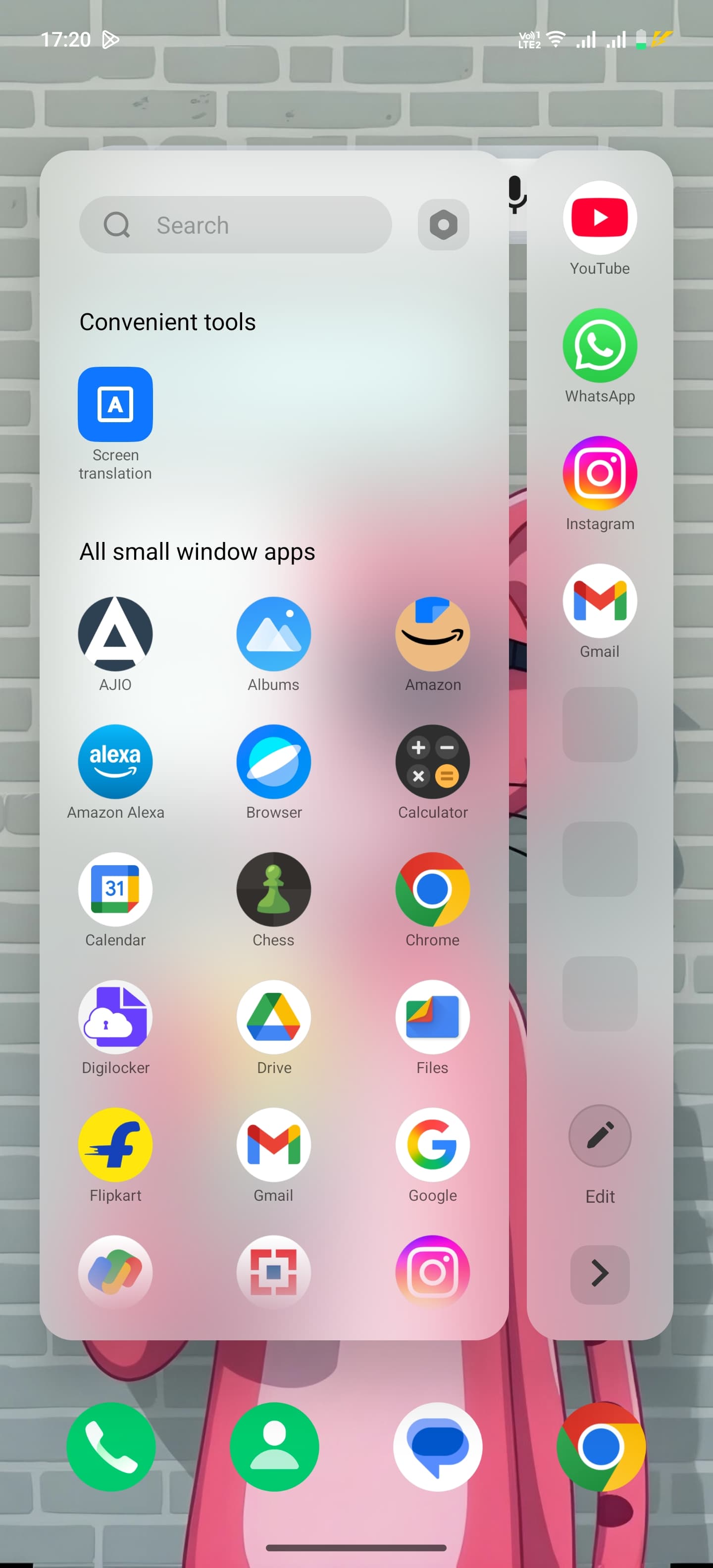Launch WhatsApp from the sidebar
713x1568 pixels.
point(600,346)
